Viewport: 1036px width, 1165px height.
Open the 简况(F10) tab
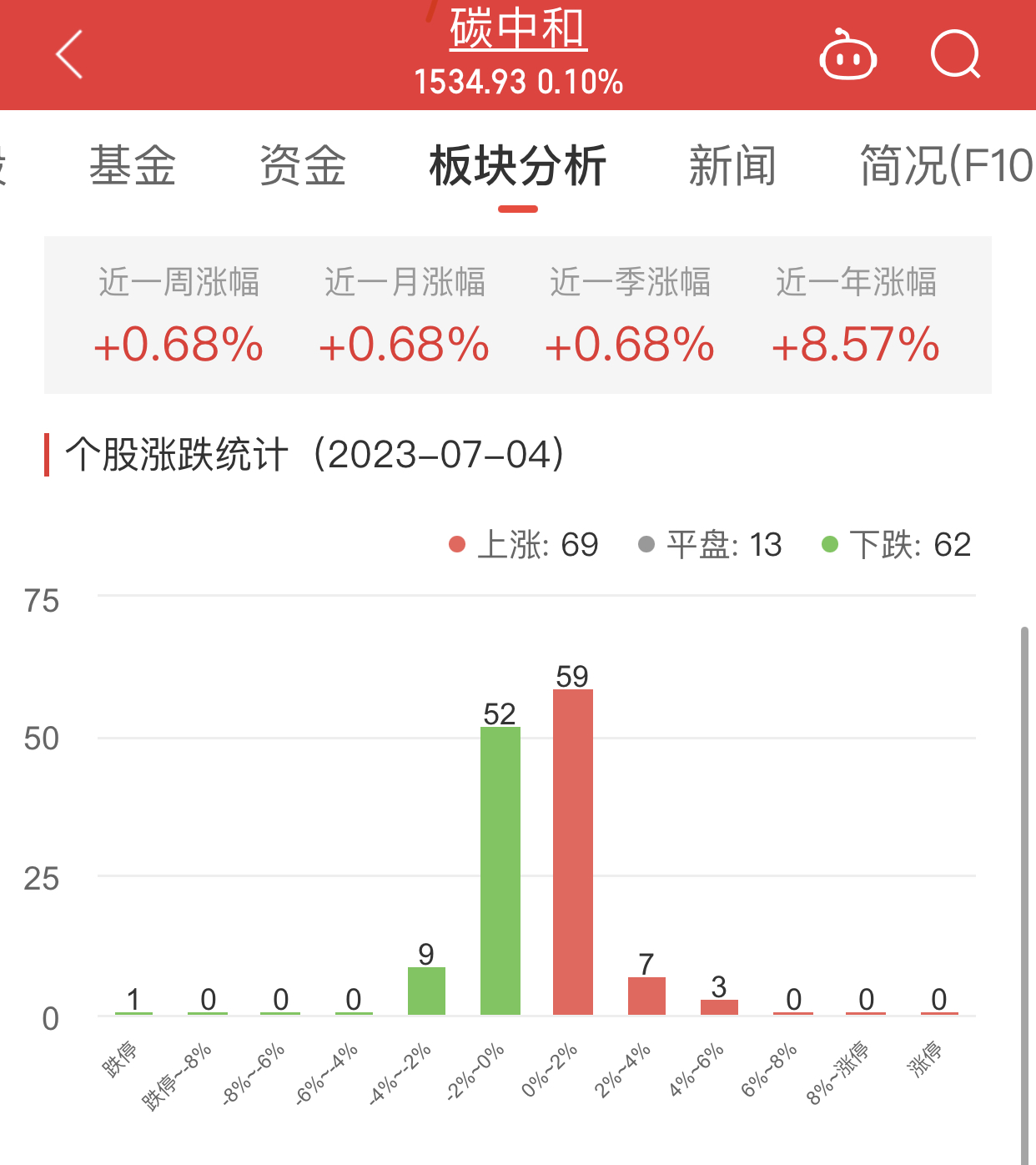pyautogui.click(x=945, y=165)
